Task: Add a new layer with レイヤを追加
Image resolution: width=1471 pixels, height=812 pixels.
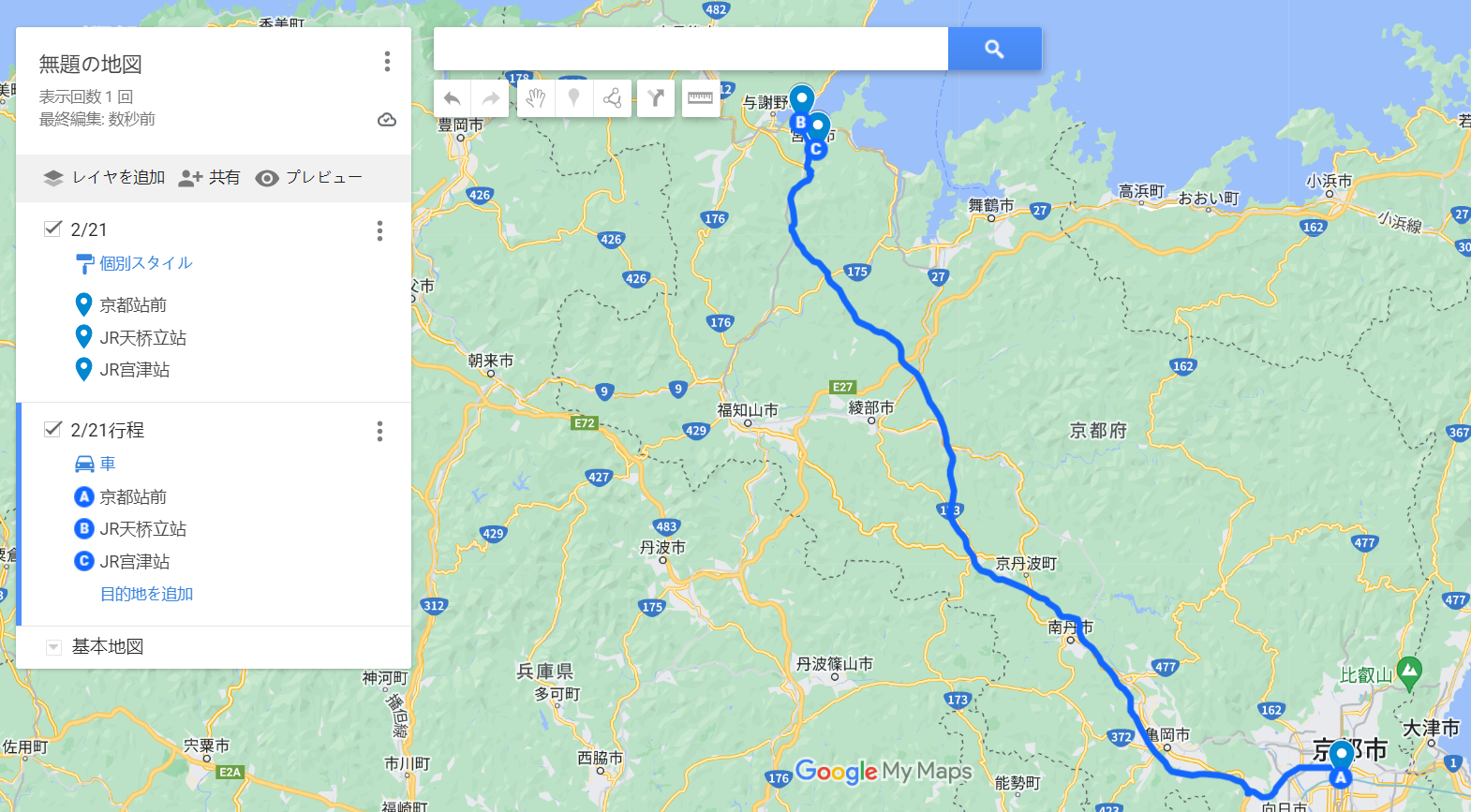Action: point(105,178)
